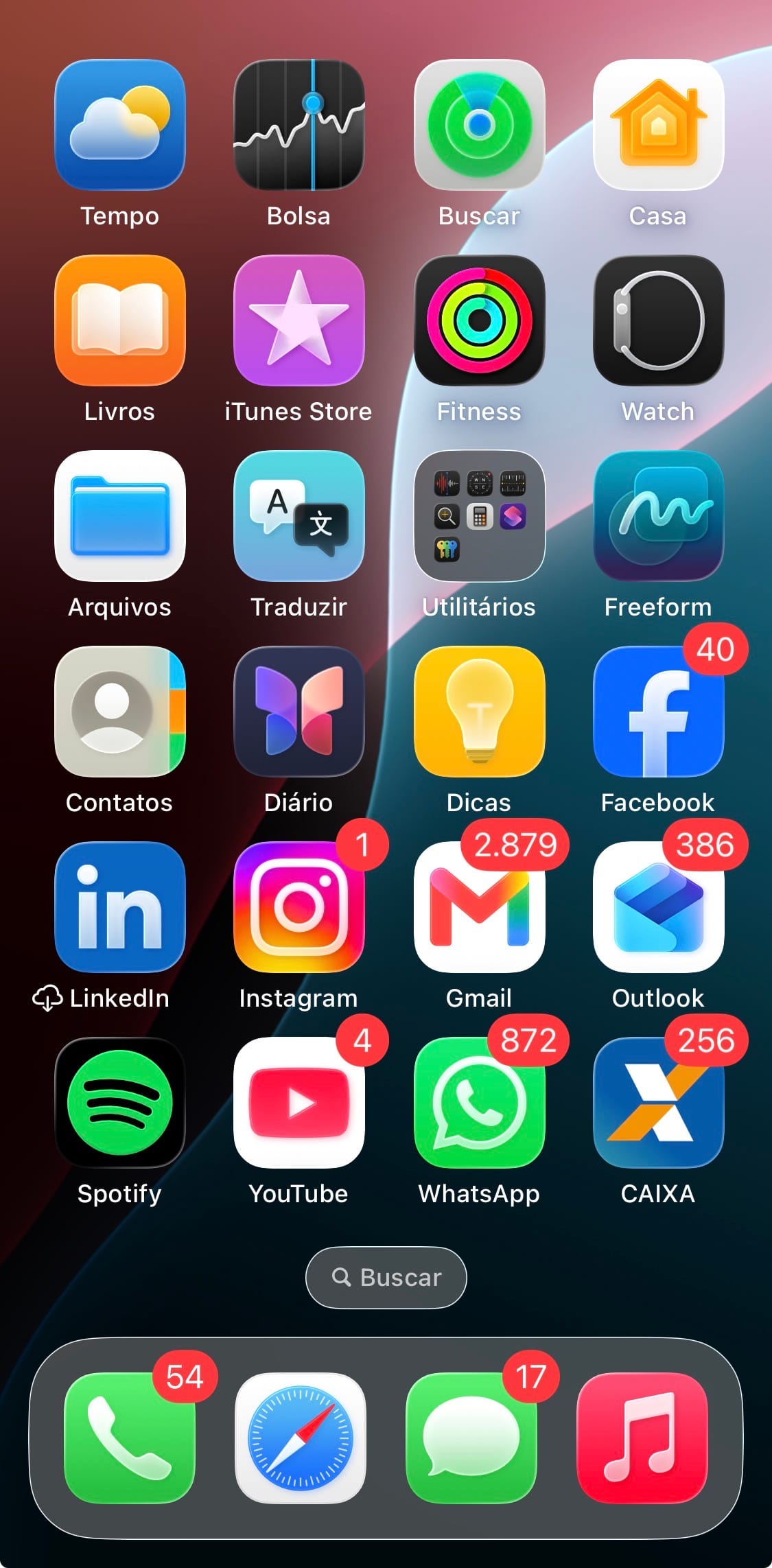Open WhatsApp
Screen dimensions: 772x1568
(x=479, y=1103)
